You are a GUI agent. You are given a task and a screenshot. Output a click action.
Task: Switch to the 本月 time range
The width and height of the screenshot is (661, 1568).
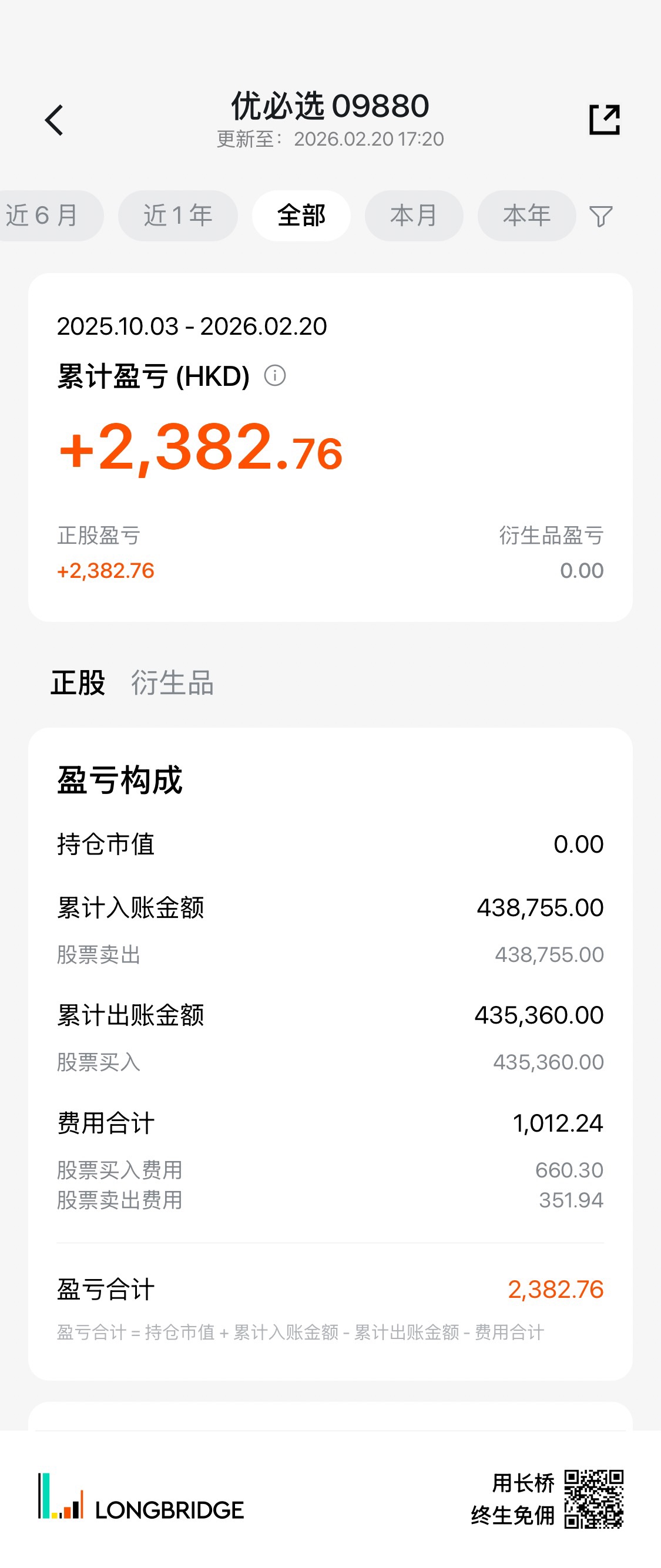point(414,216)
